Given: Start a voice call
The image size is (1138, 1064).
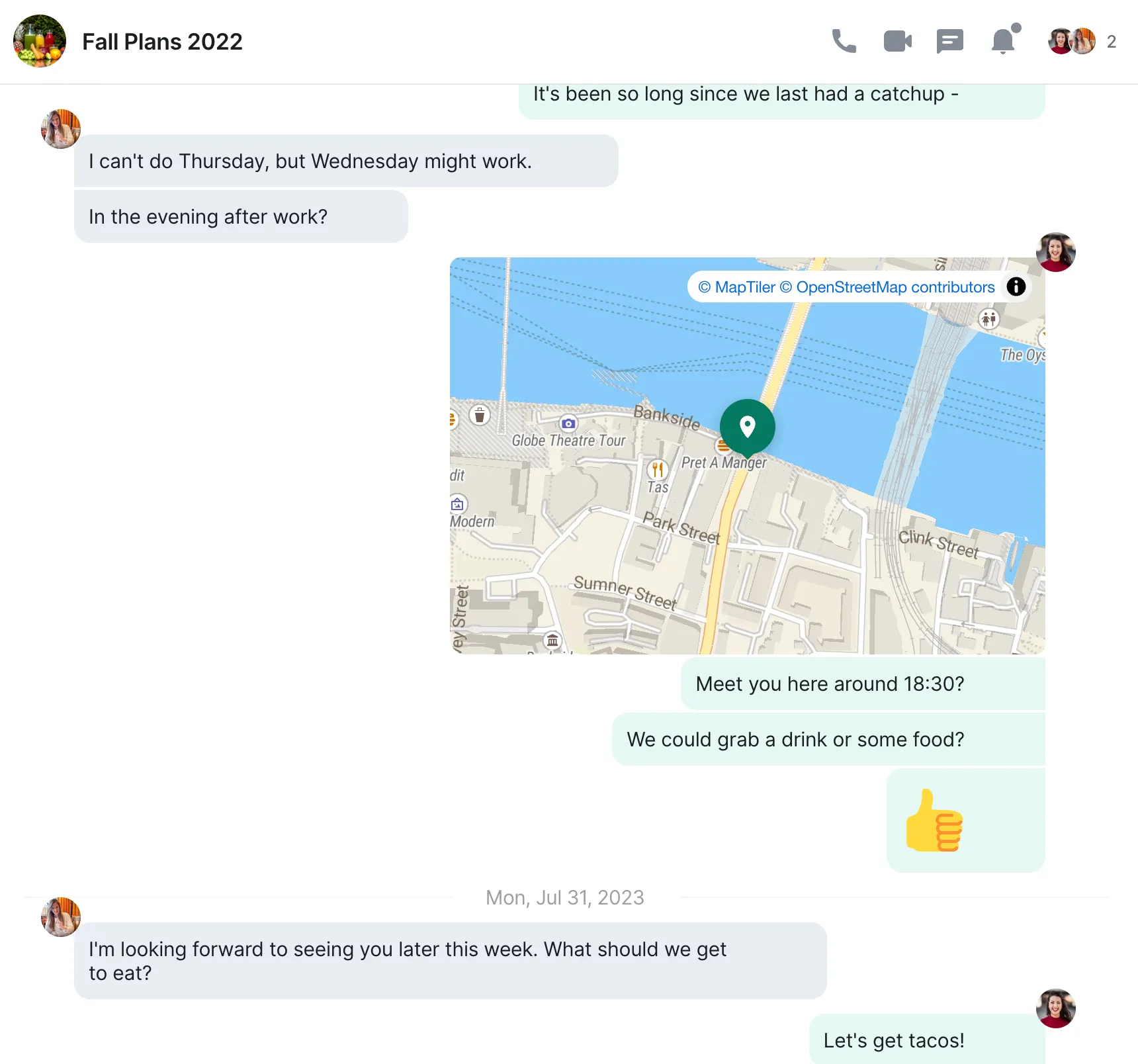Looking at the screenshot, I should [x=844, y=42].
